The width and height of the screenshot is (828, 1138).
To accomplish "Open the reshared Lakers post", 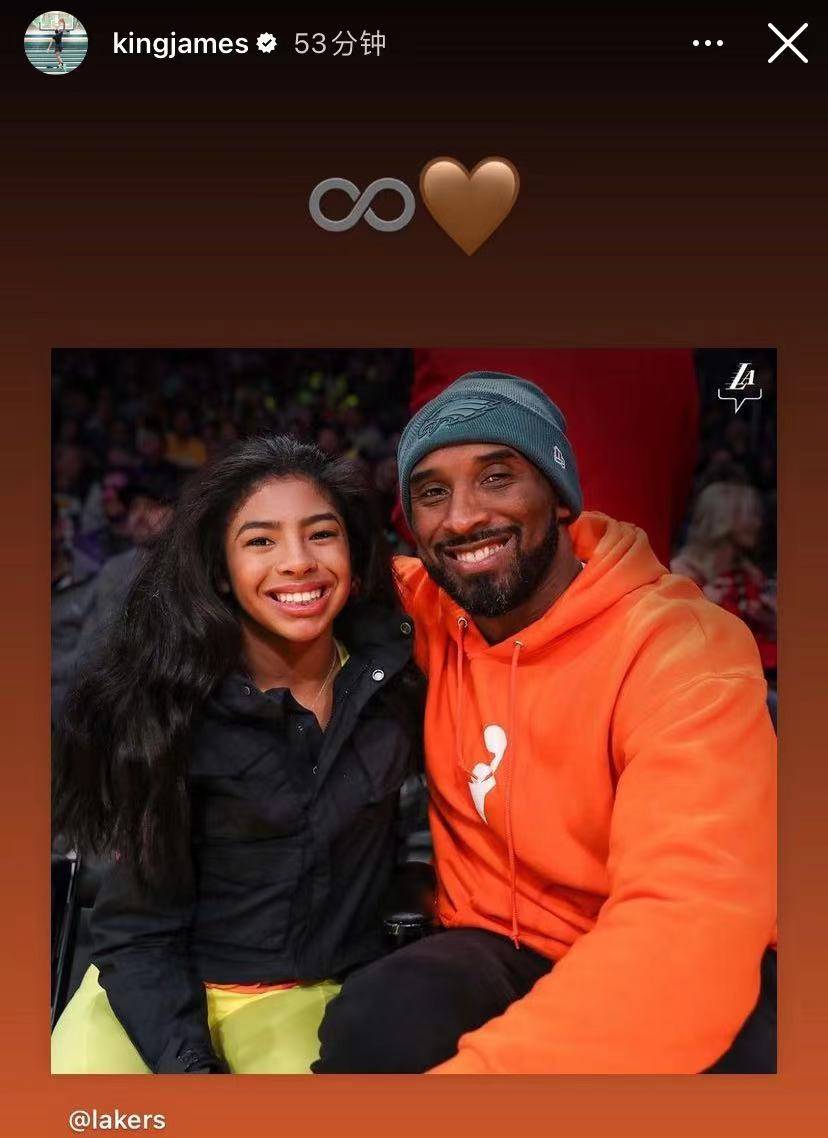I will click(414, 710).
